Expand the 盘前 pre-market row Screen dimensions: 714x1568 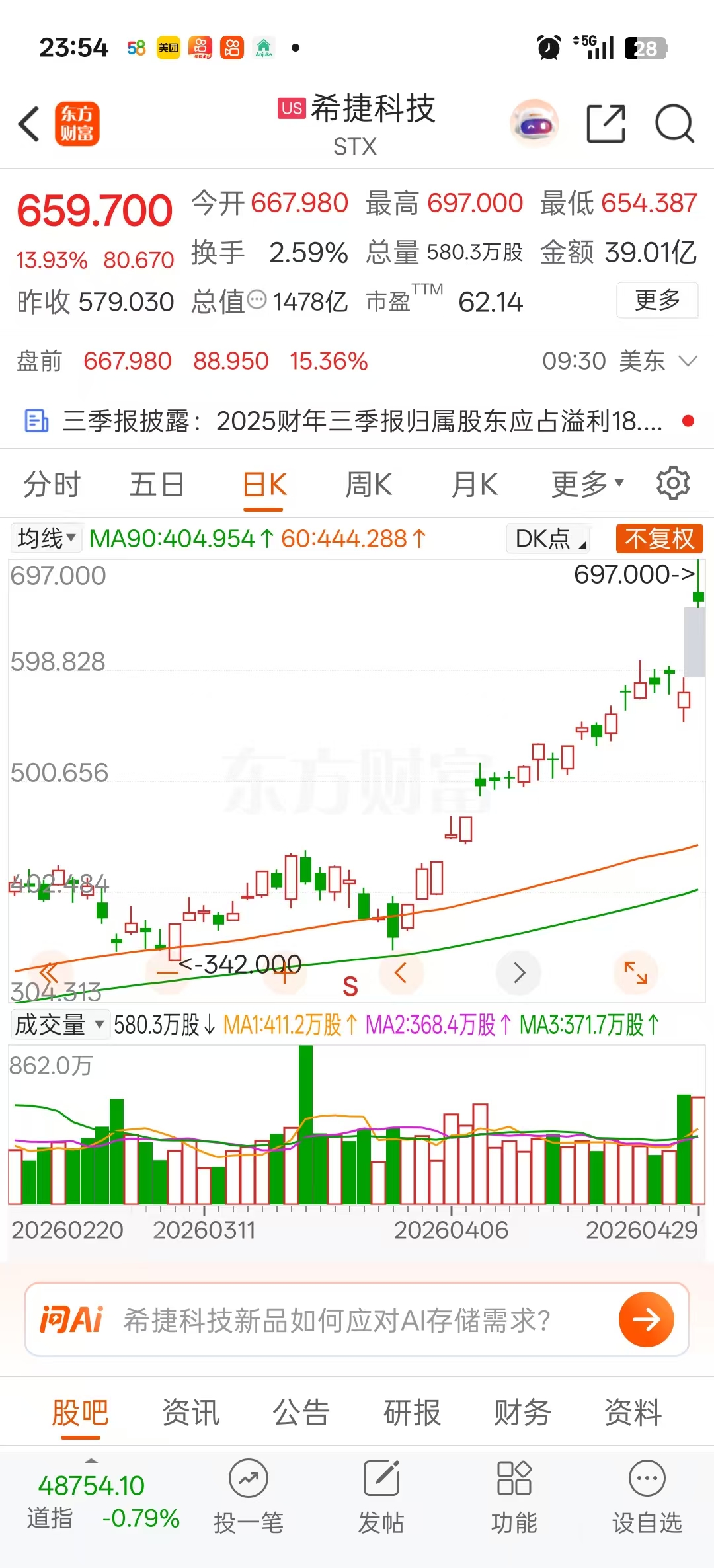[x=688, y=361]
